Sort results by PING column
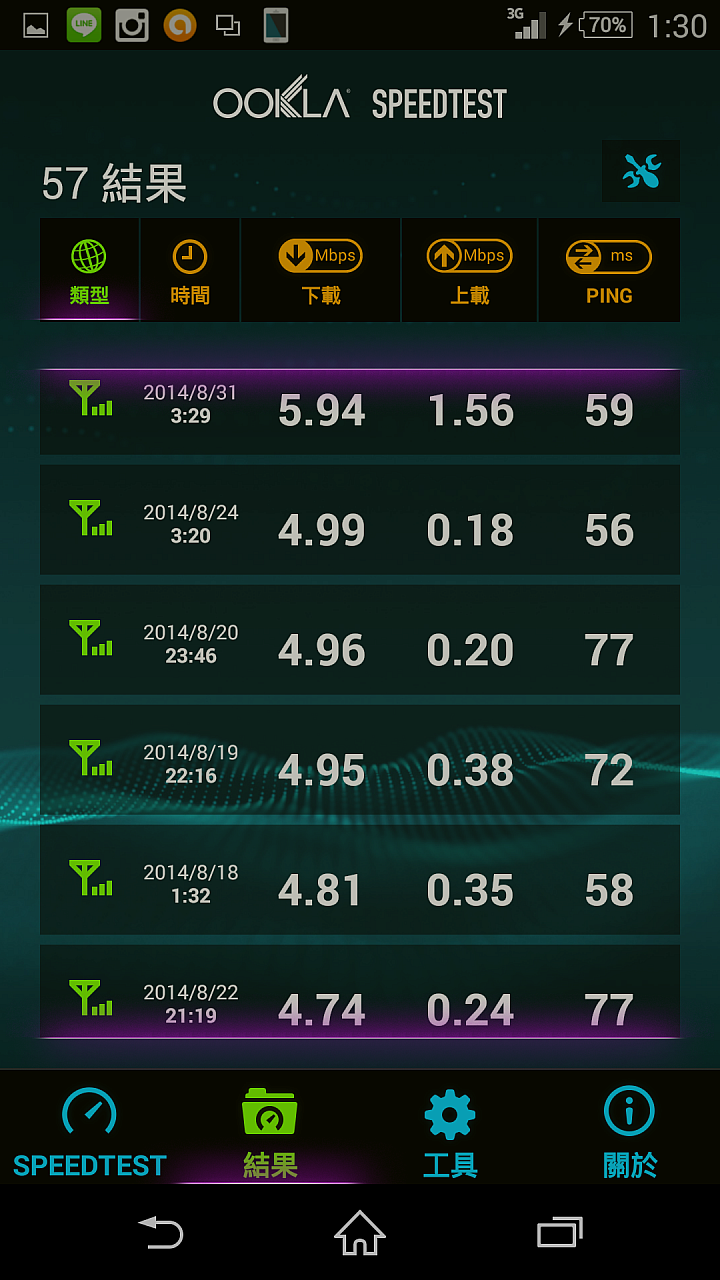Image resolution: width=720 pixels, height=1280 pixels. (609, 270)
